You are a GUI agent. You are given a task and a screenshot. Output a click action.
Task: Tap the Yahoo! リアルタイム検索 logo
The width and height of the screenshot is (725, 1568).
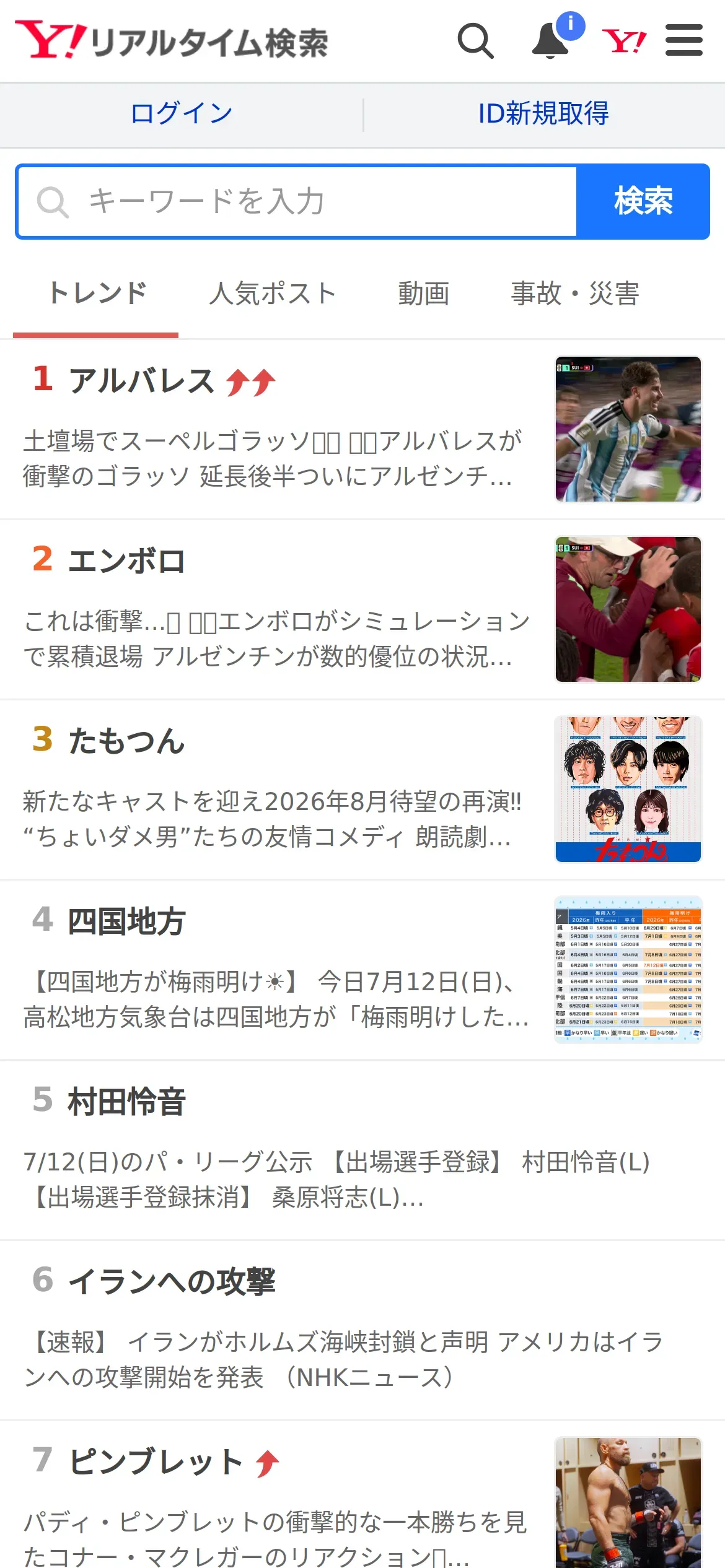click(x=172, y=41)
